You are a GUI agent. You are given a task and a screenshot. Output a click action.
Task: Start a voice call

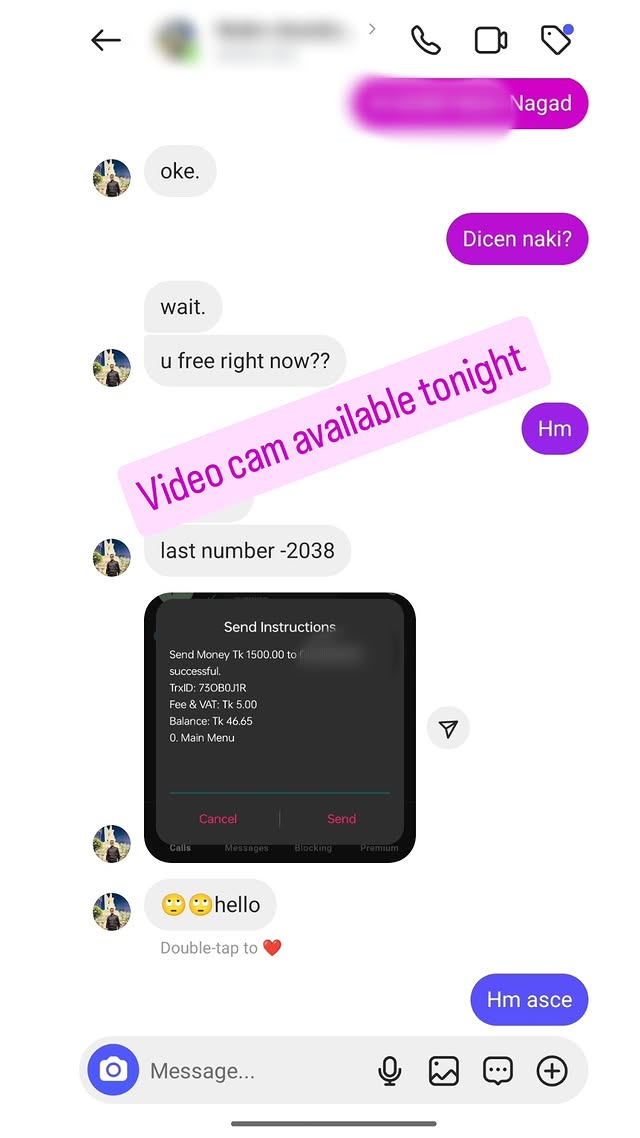coord(425,41)
